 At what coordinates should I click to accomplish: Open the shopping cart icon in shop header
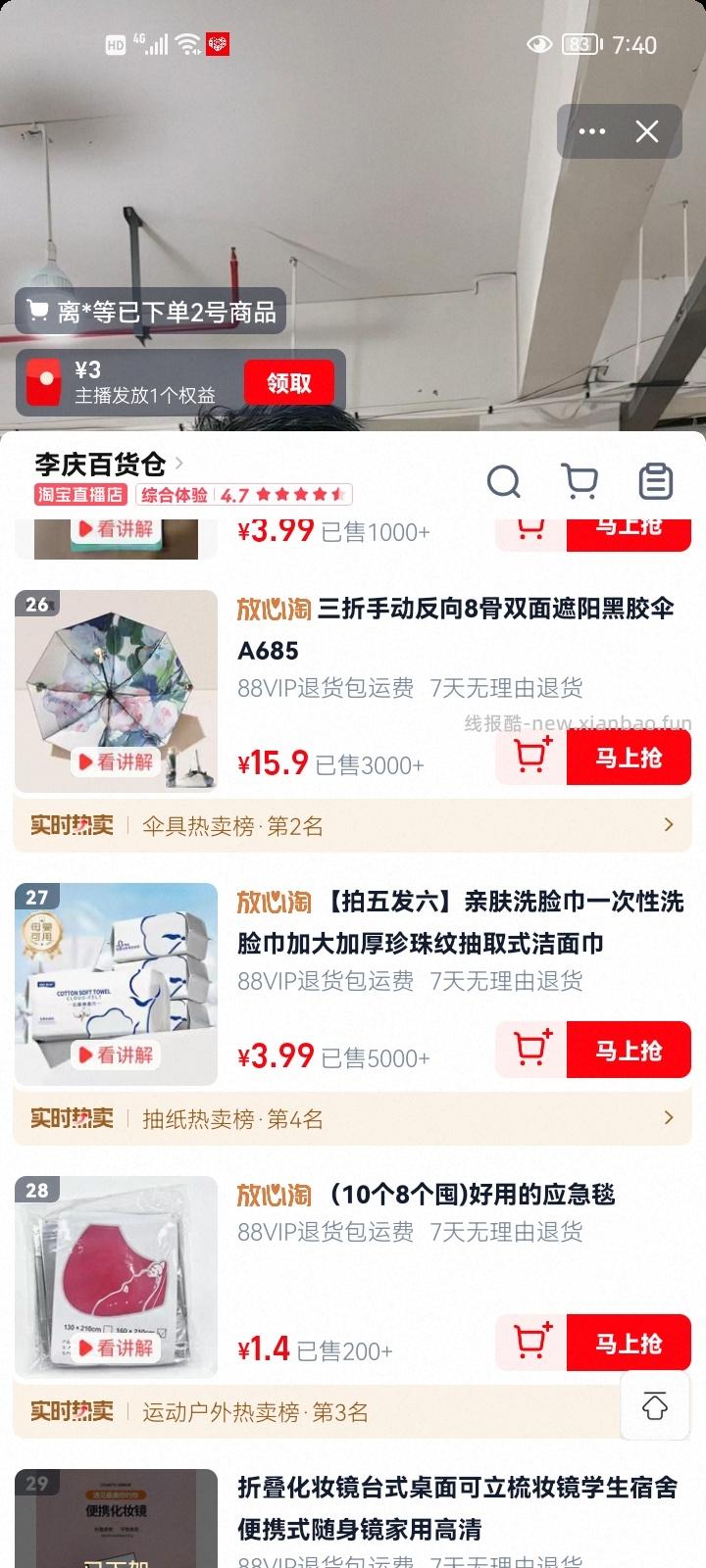580,481
